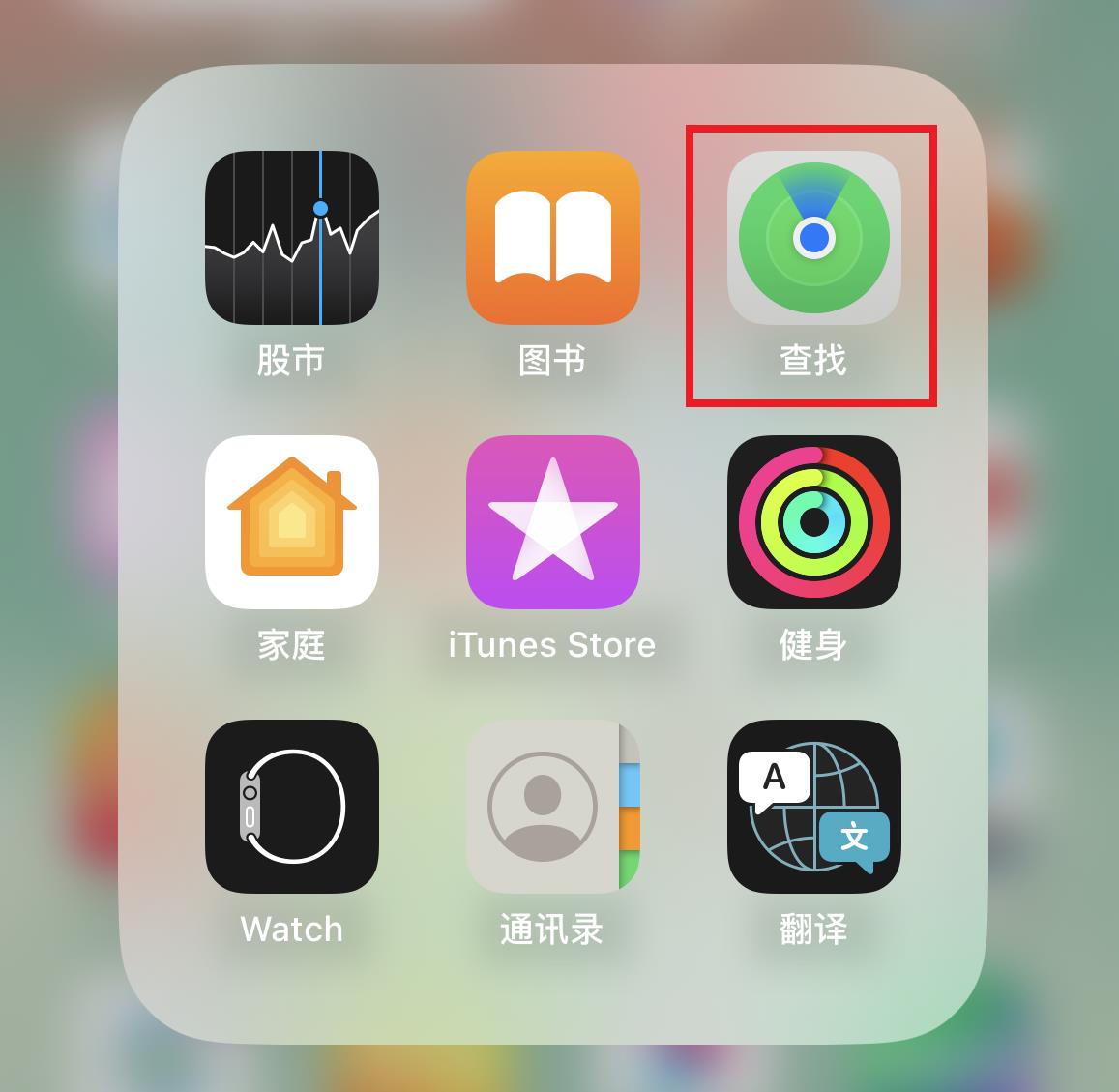The image size is (1119, 1092).
Task: Launch iTunes Store
Action: (x=552, y=522)
